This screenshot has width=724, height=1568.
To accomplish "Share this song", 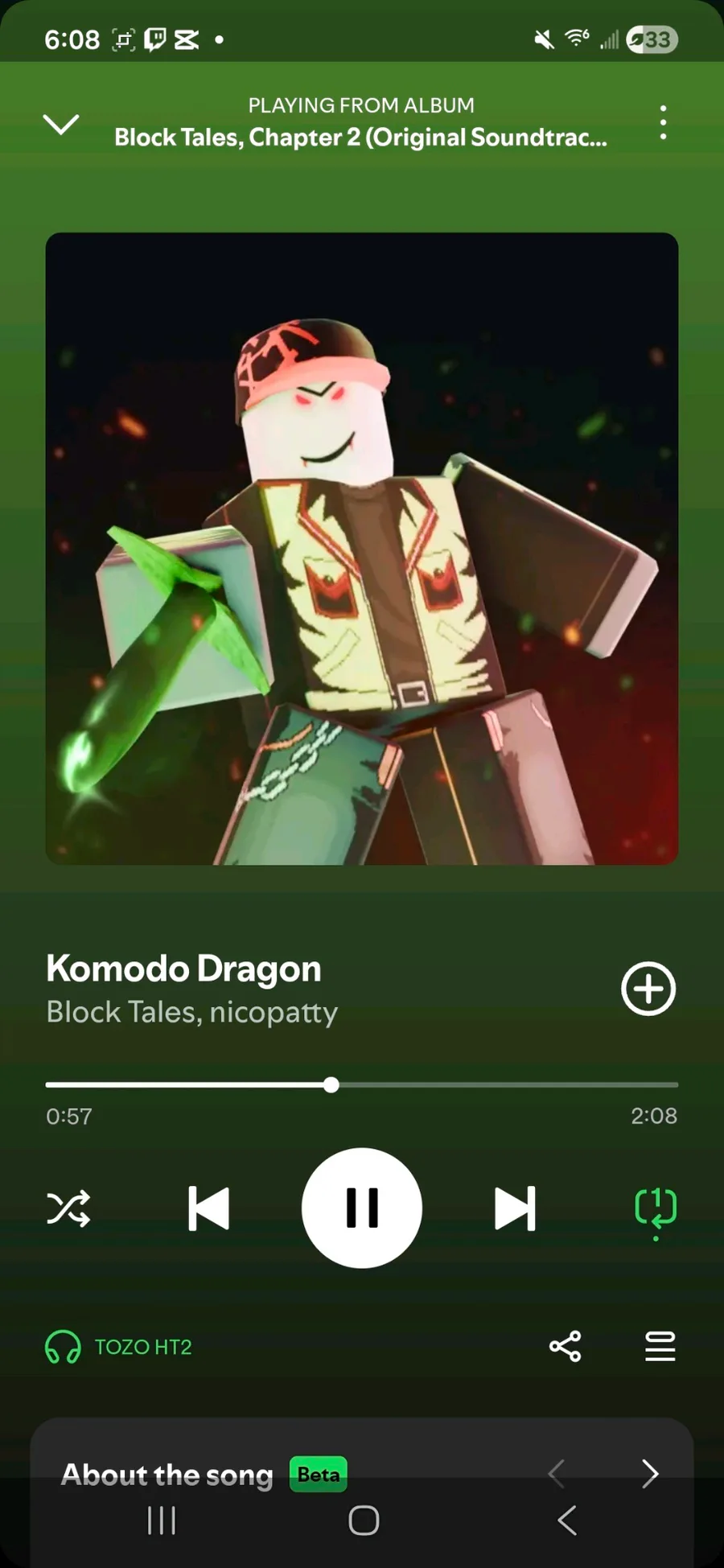I will (565, 1346).
